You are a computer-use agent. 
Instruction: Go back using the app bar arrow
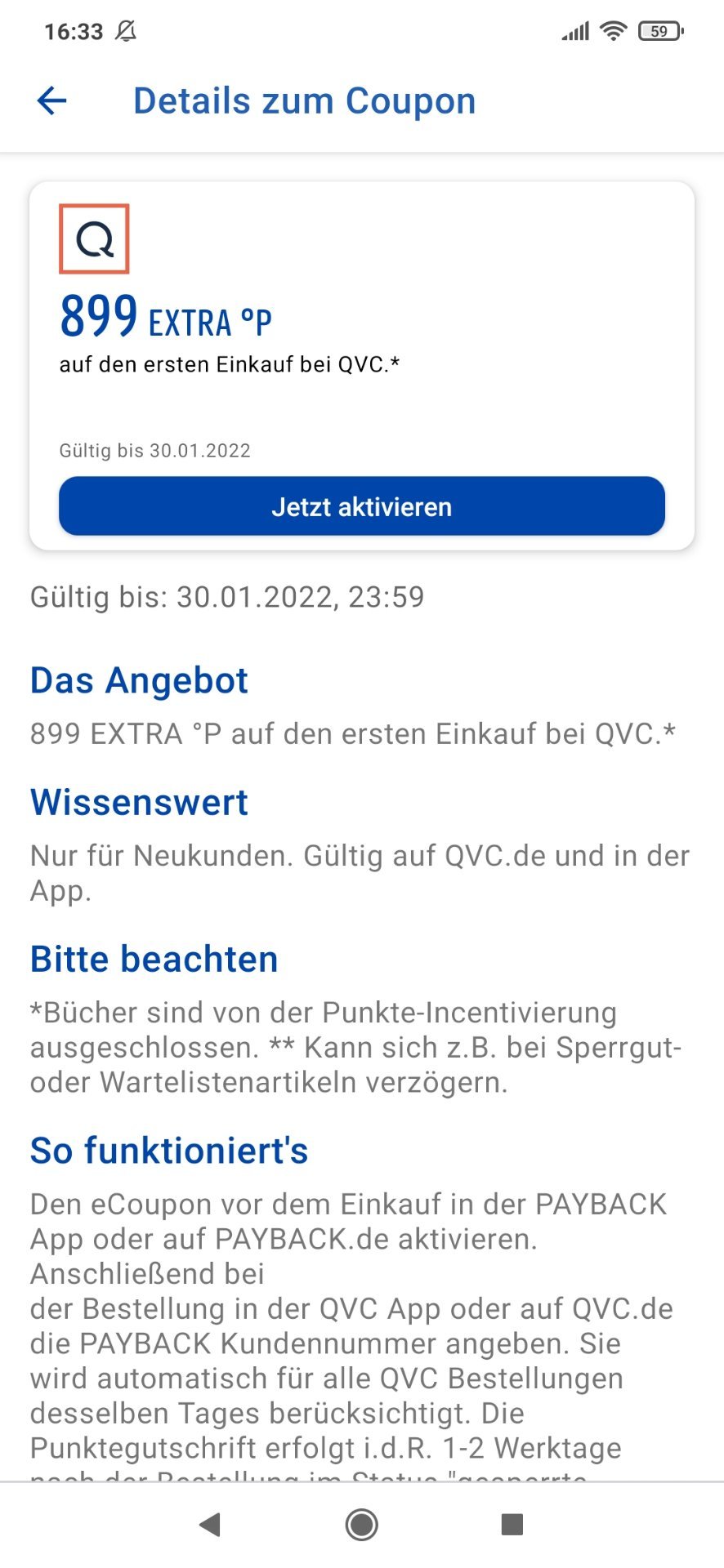click(51, 101)
